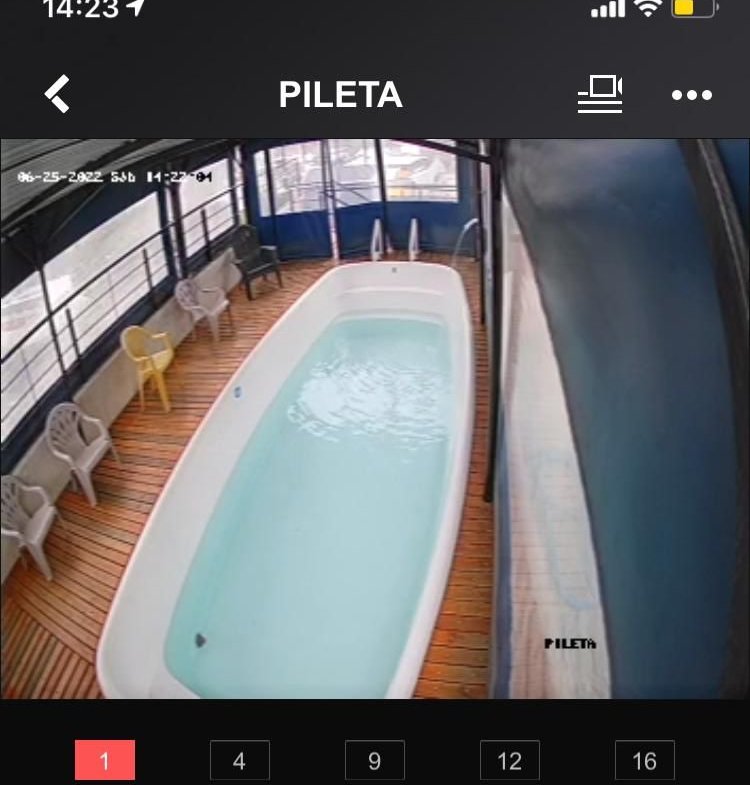
Task: Tap the PILETA live video feed
Action: [x=374, y=418]
